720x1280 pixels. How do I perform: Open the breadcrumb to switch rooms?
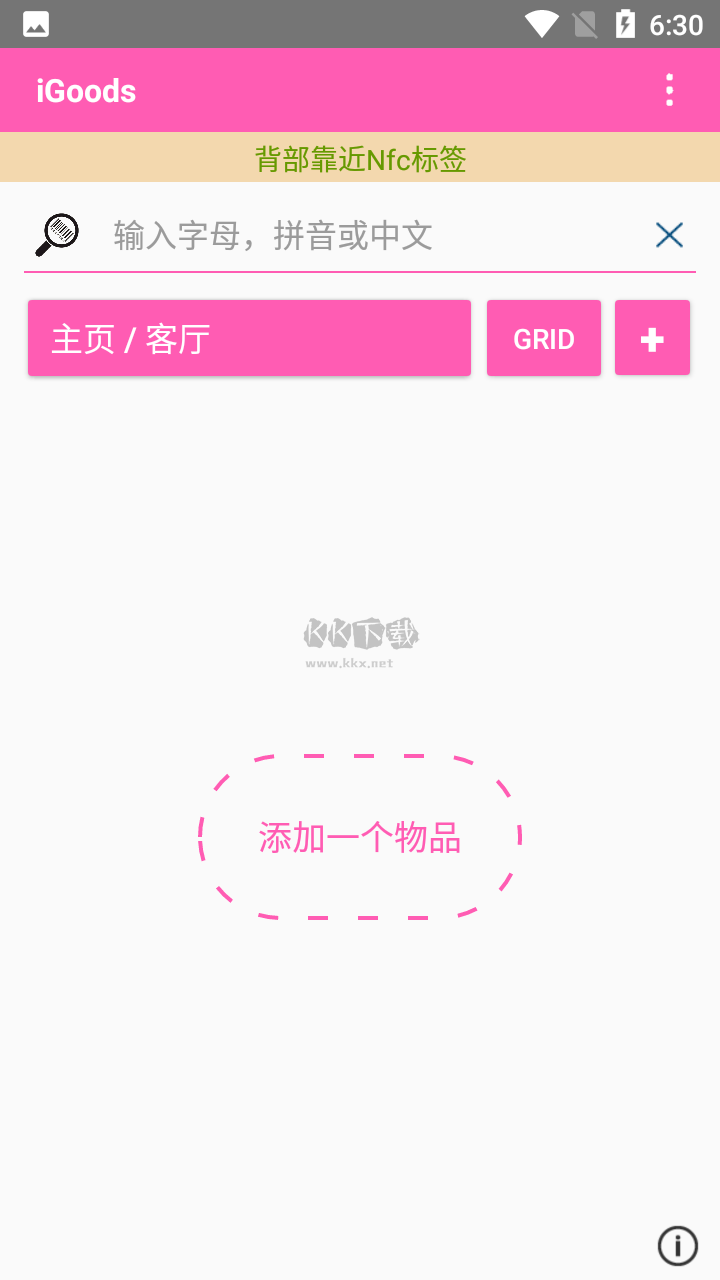pyautogui.click(x=249, y=337)
